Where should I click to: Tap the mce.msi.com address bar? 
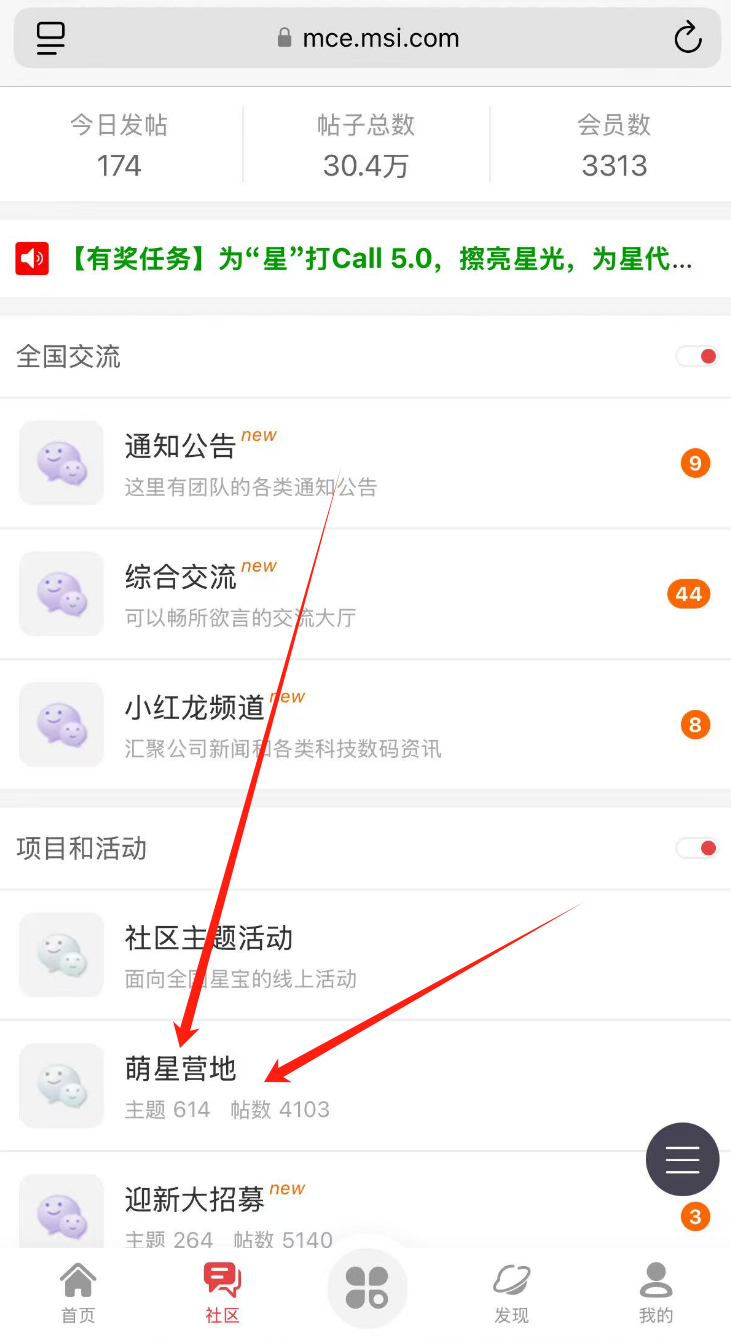click(367, 39)
